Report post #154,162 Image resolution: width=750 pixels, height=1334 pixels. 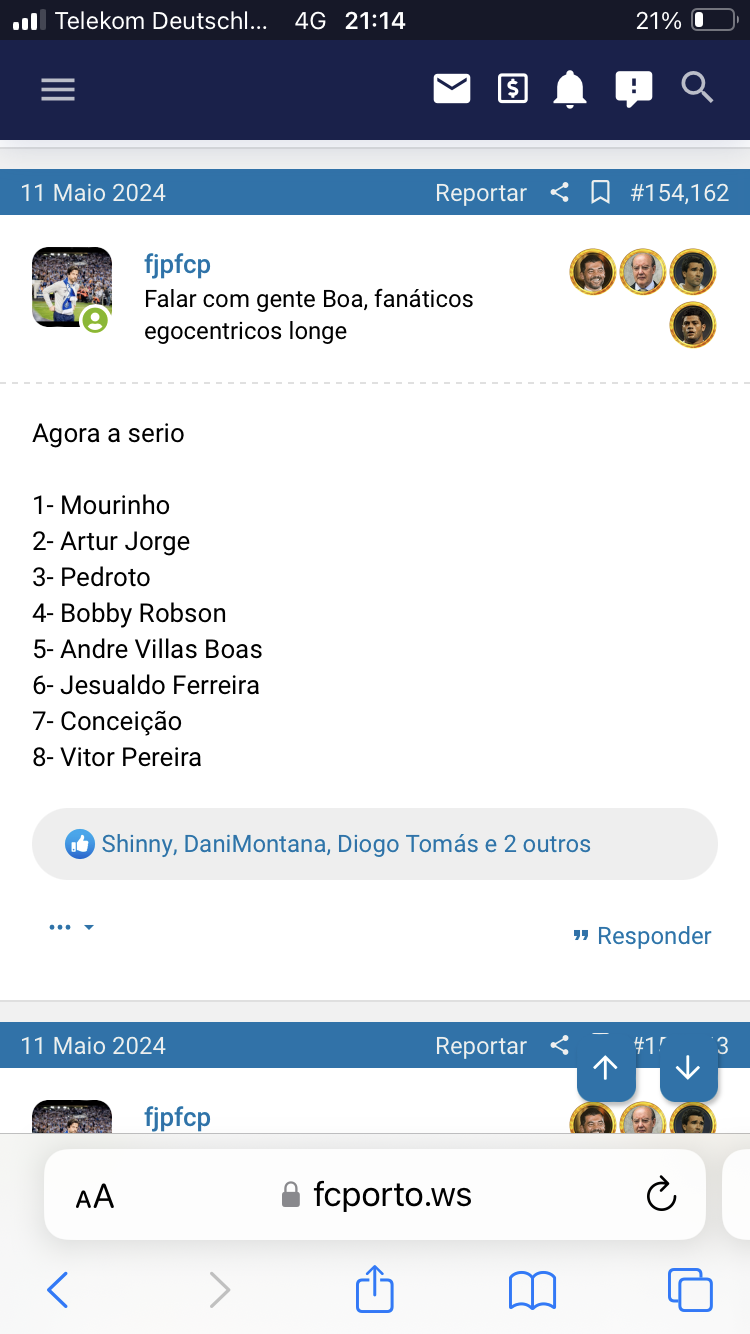(x=481, y=193)
